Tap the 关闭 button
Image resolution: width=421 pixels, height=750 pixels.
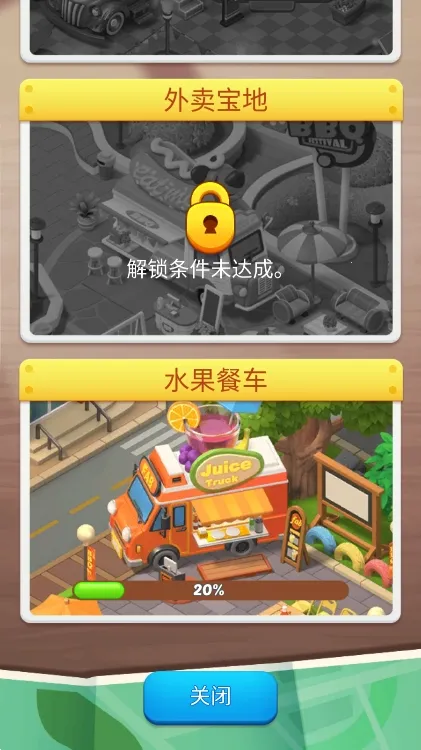[210, 697]
